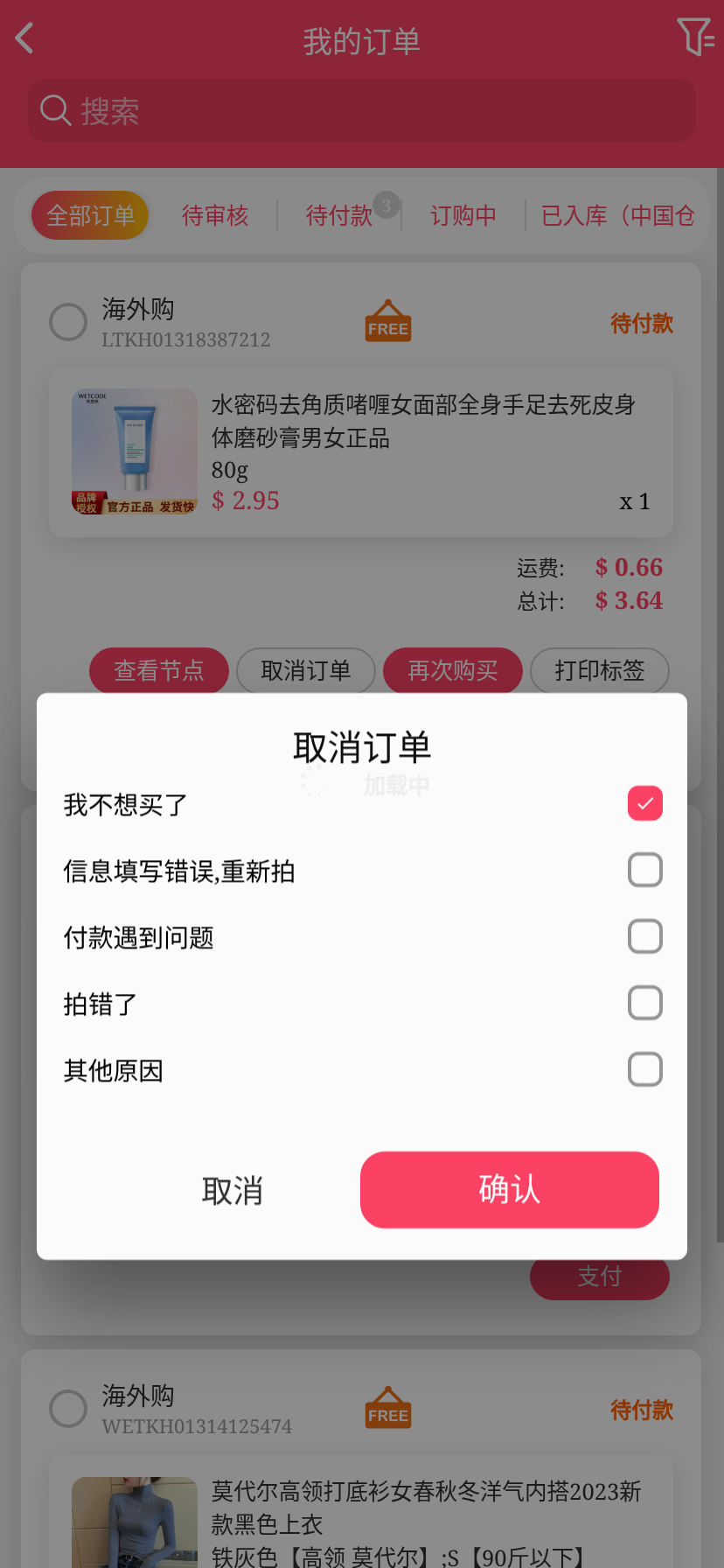The height and width of the screenshot is (1568, 724).
Task: Uncheck the 我不想买了 reason
Action: tap(644, 803)
